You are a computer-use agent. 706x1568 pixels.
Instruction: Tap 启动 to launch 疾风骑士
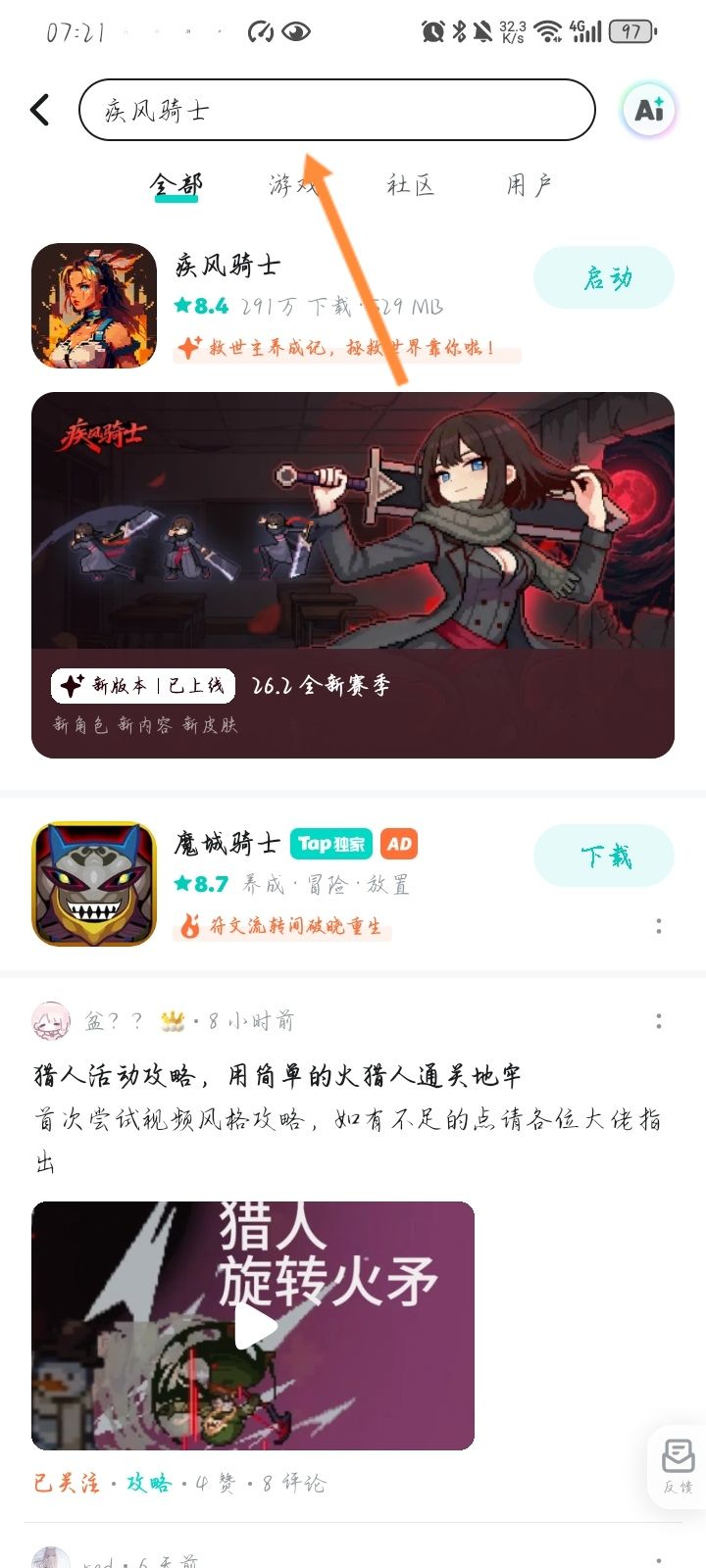(x=604, y=278)
